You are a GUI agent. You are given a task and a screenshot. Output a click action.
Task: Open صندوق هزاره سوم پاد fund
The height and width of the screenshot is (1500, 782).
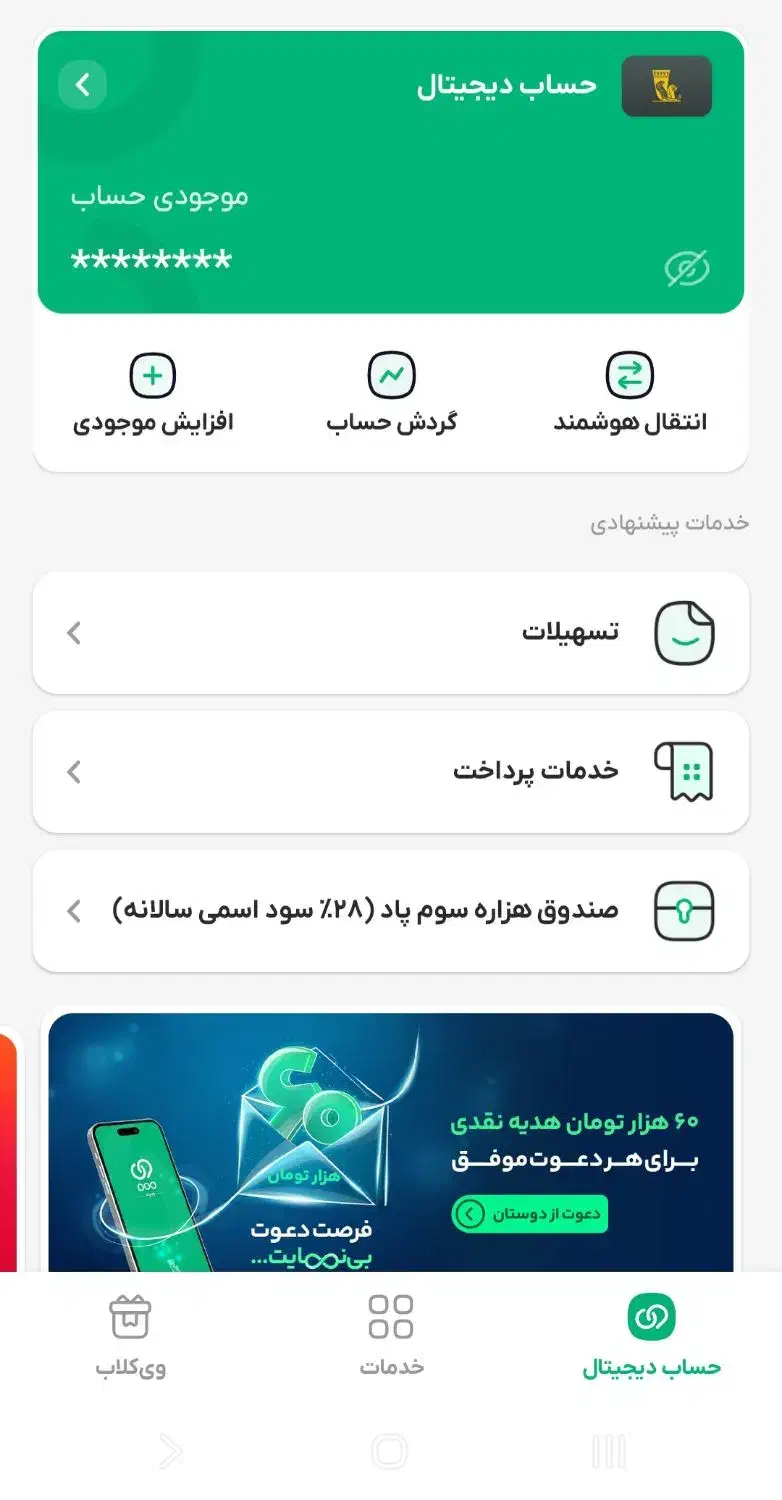[x=391, y=911]
